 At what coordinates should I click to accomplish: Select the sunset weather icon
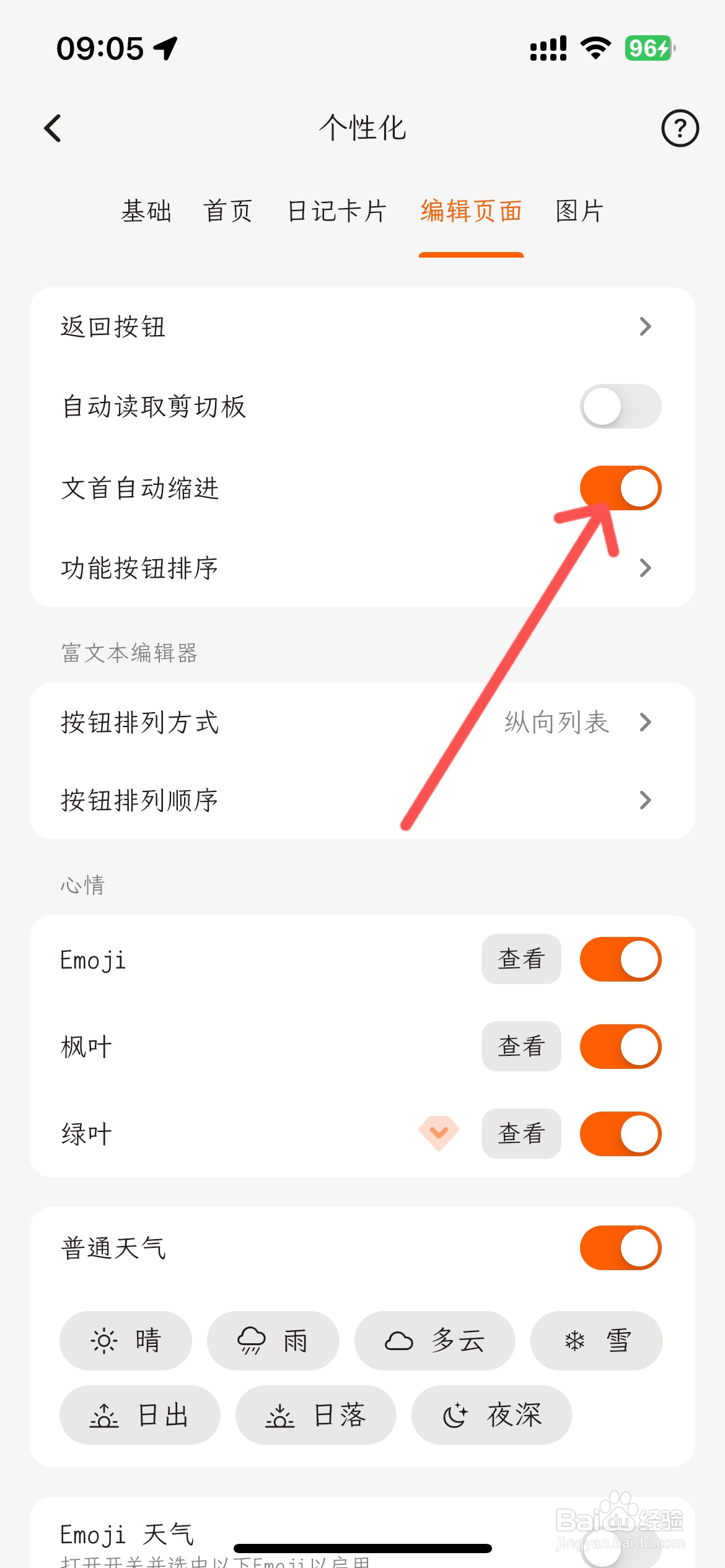[x=315, y=1415]
